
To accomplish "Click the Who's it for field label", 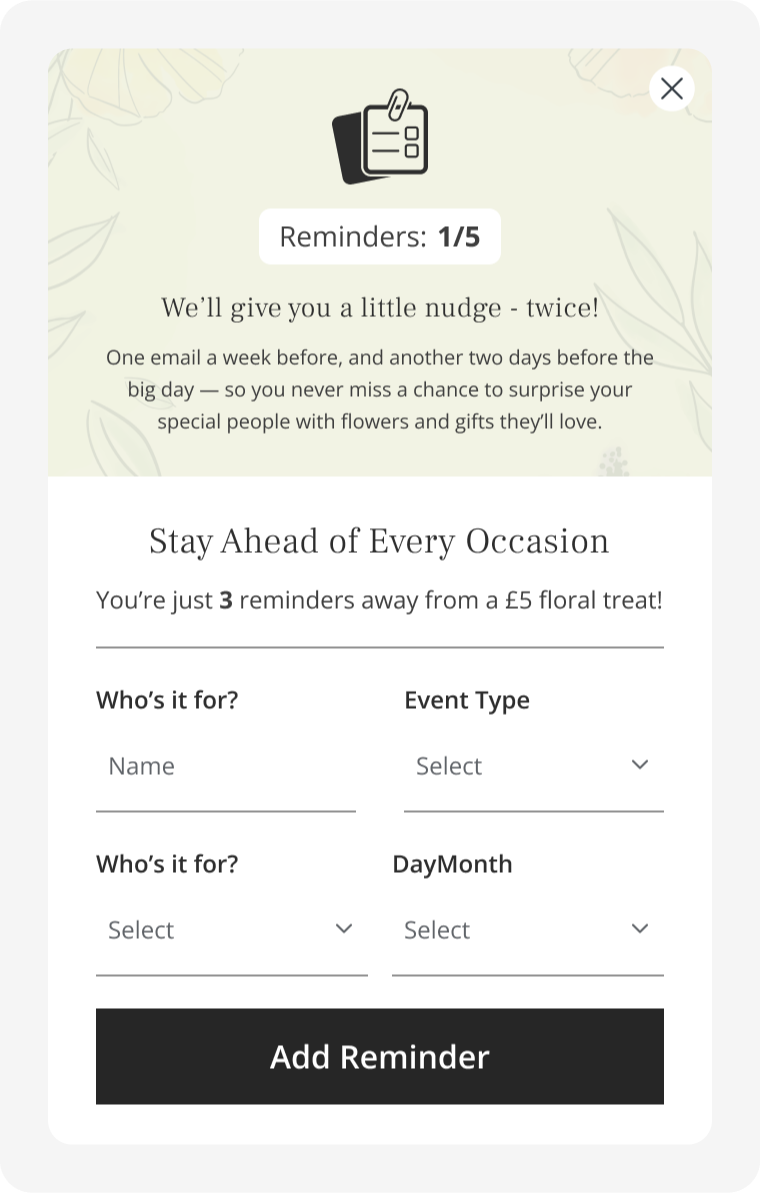I will 167,700.
